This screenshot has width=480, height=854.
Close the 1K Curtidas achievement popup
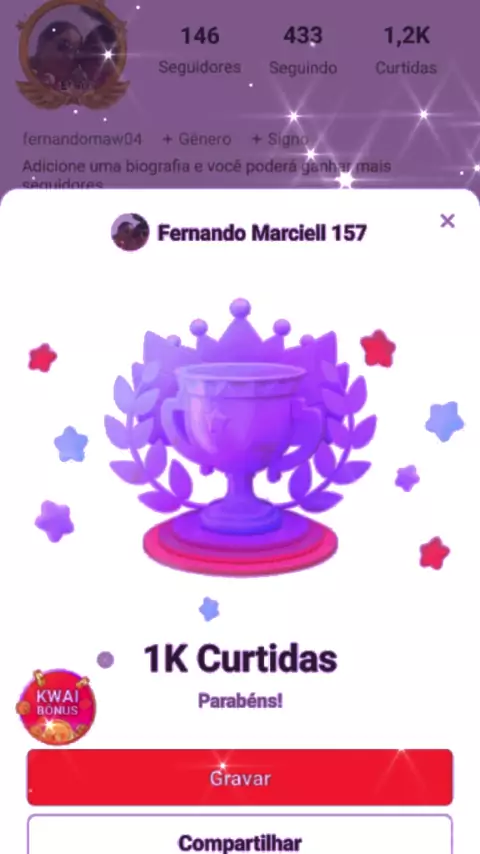point(447,221)
